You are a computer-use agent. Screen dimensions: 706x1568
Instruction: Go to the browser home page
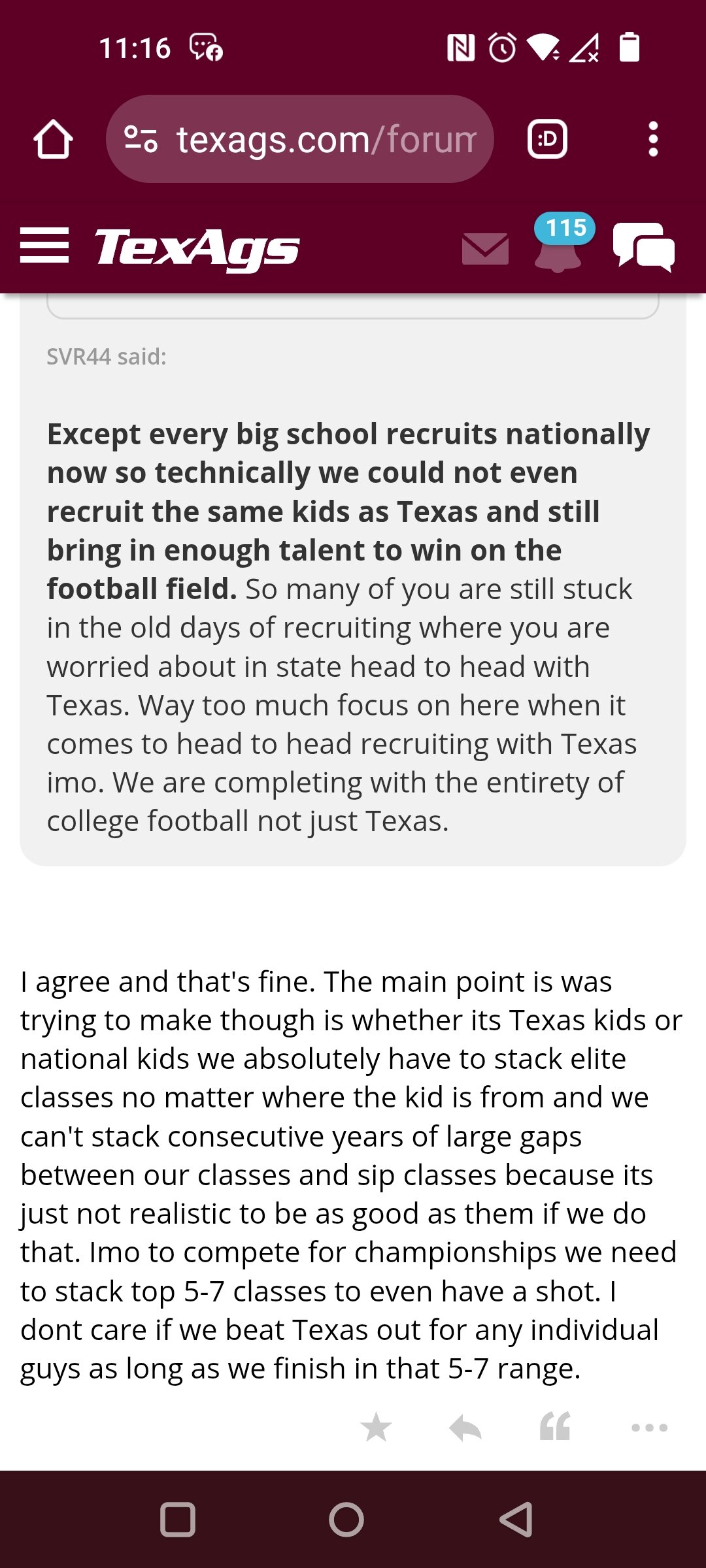coord(53,139)
